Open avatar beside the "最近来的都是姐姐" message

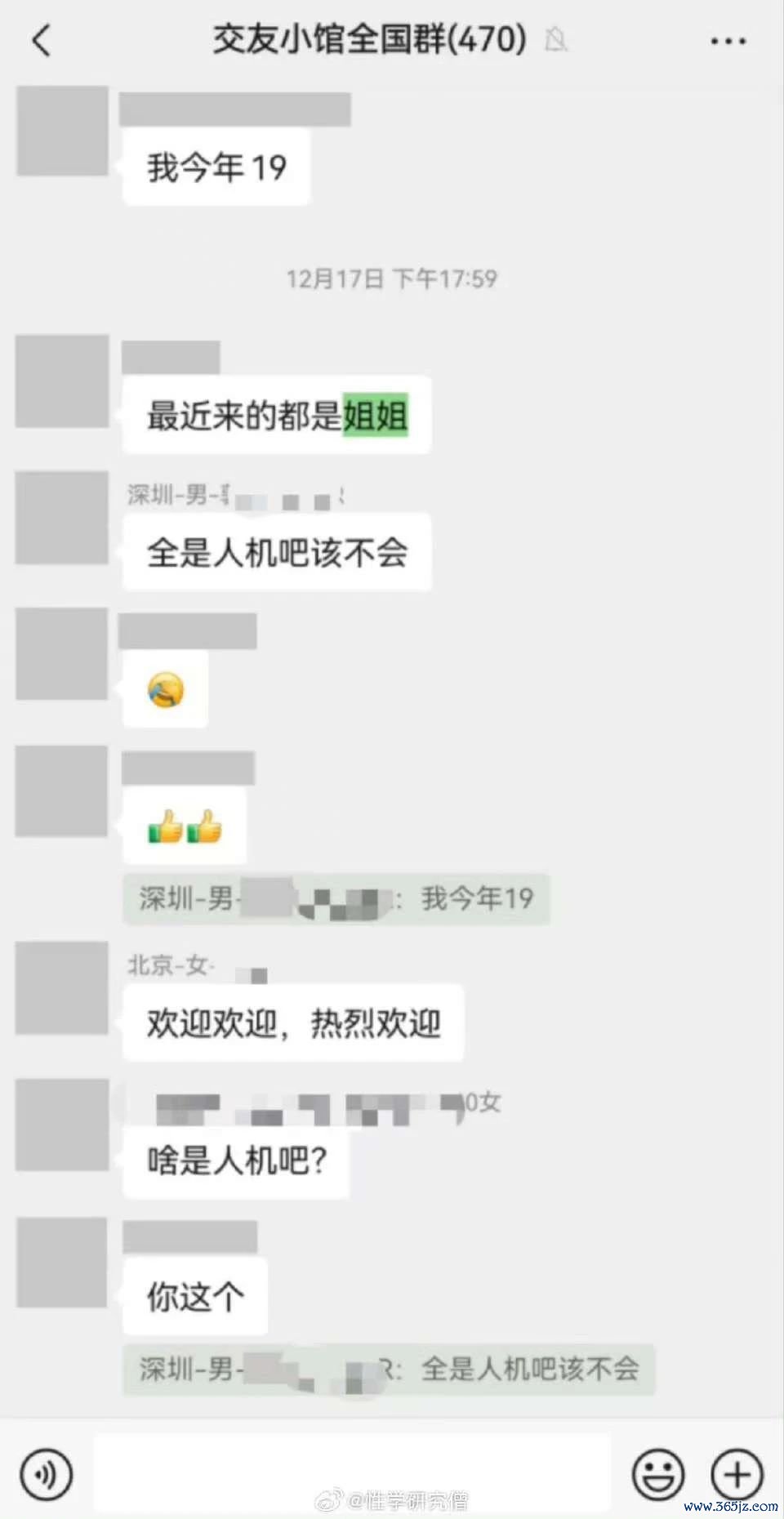click(x=62, y=381)
